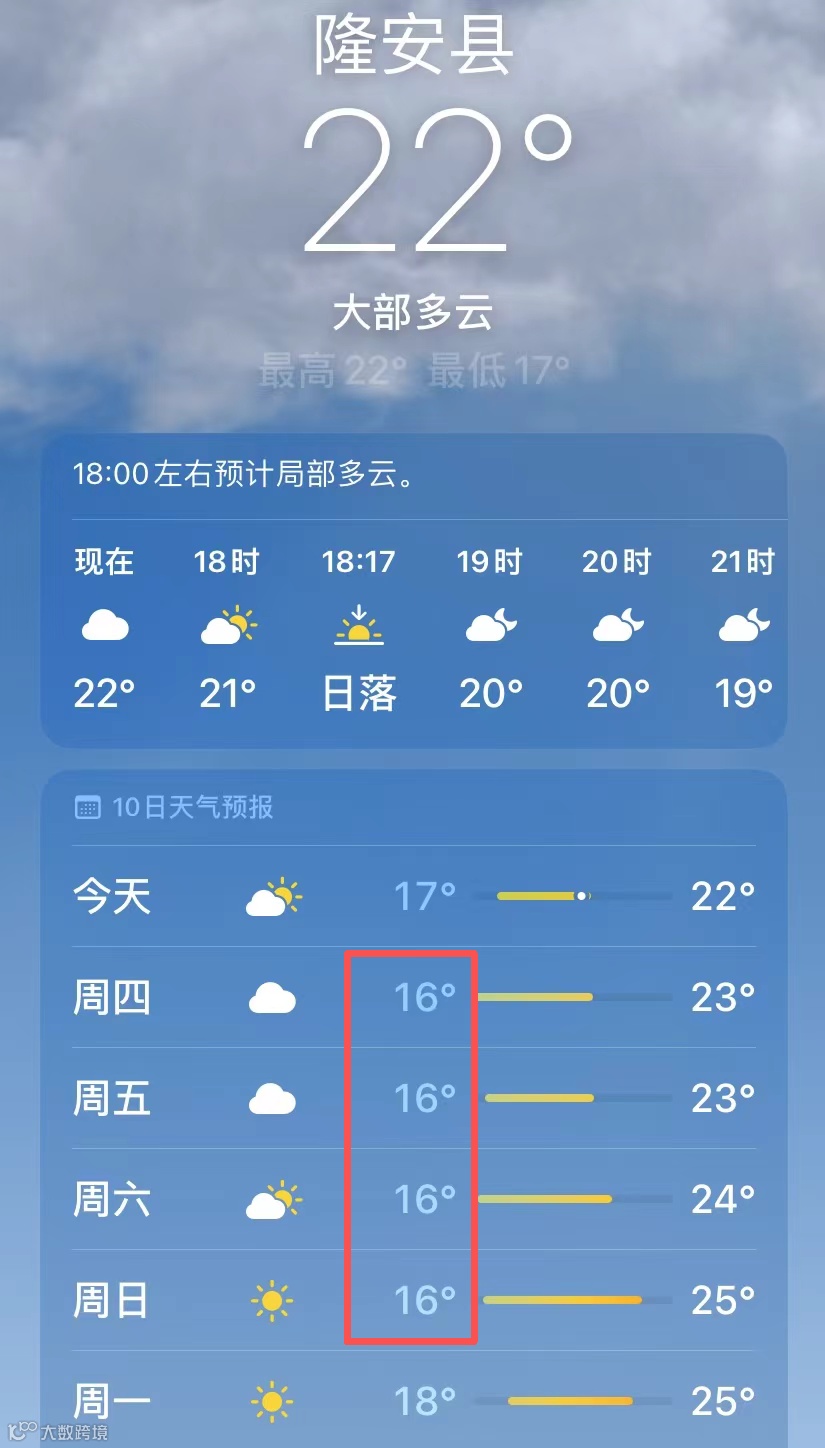The image size is (825, 1448).
Task: Tap the night cloud icon under 19时
Action: 490,623
